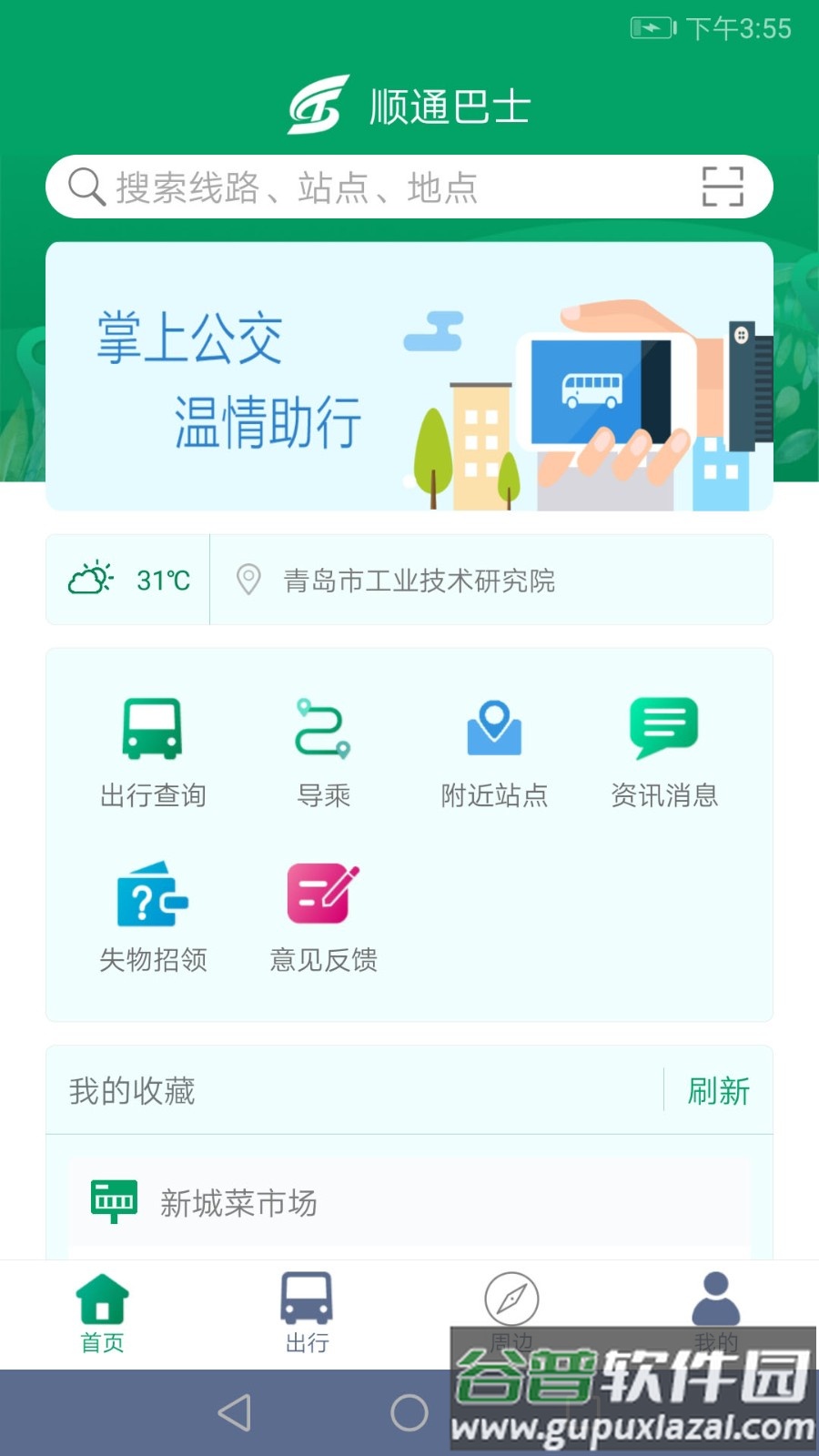
Task: Open the 掌上公交 温情助行 banner
Action: tap(409, 376)
